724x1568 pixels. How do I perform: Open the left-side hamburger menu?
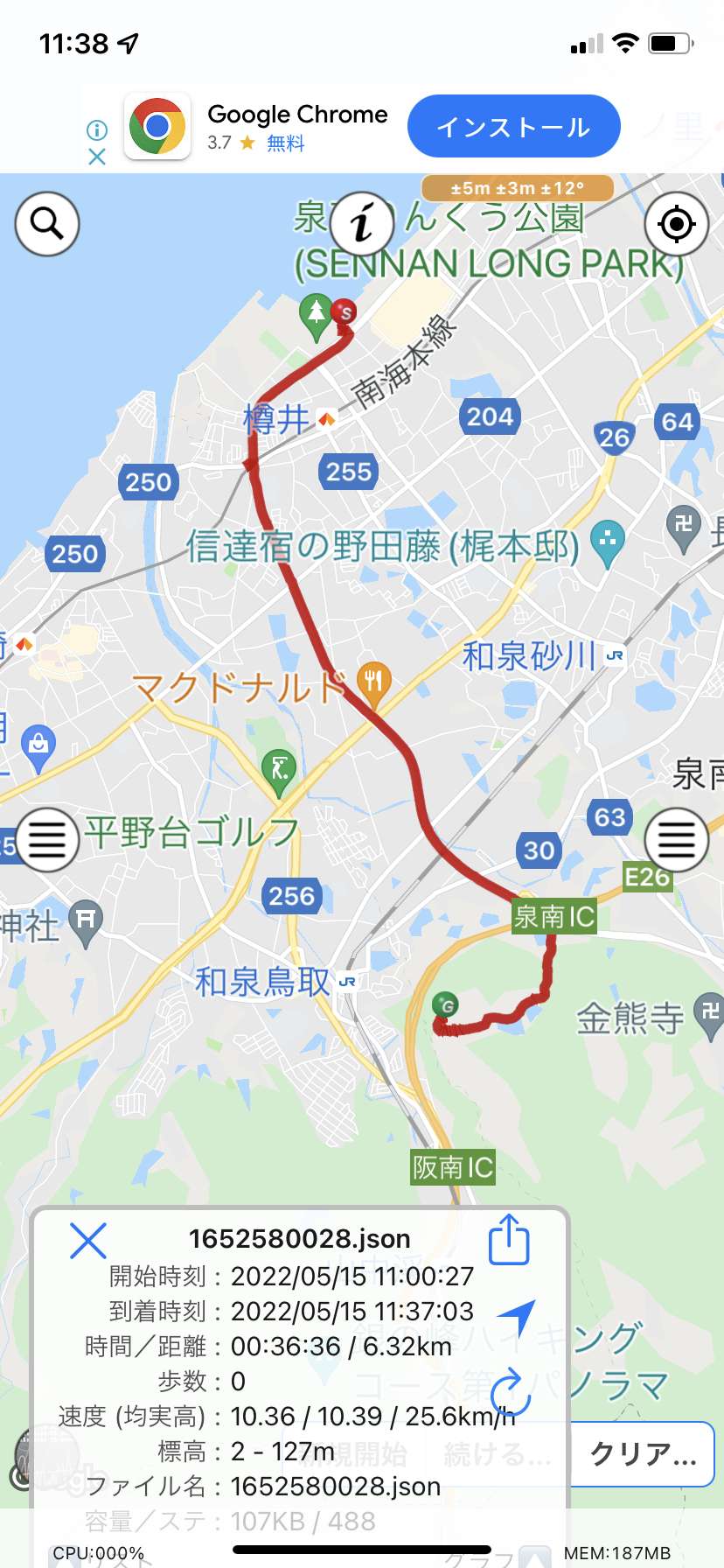(x=47, y=840)
